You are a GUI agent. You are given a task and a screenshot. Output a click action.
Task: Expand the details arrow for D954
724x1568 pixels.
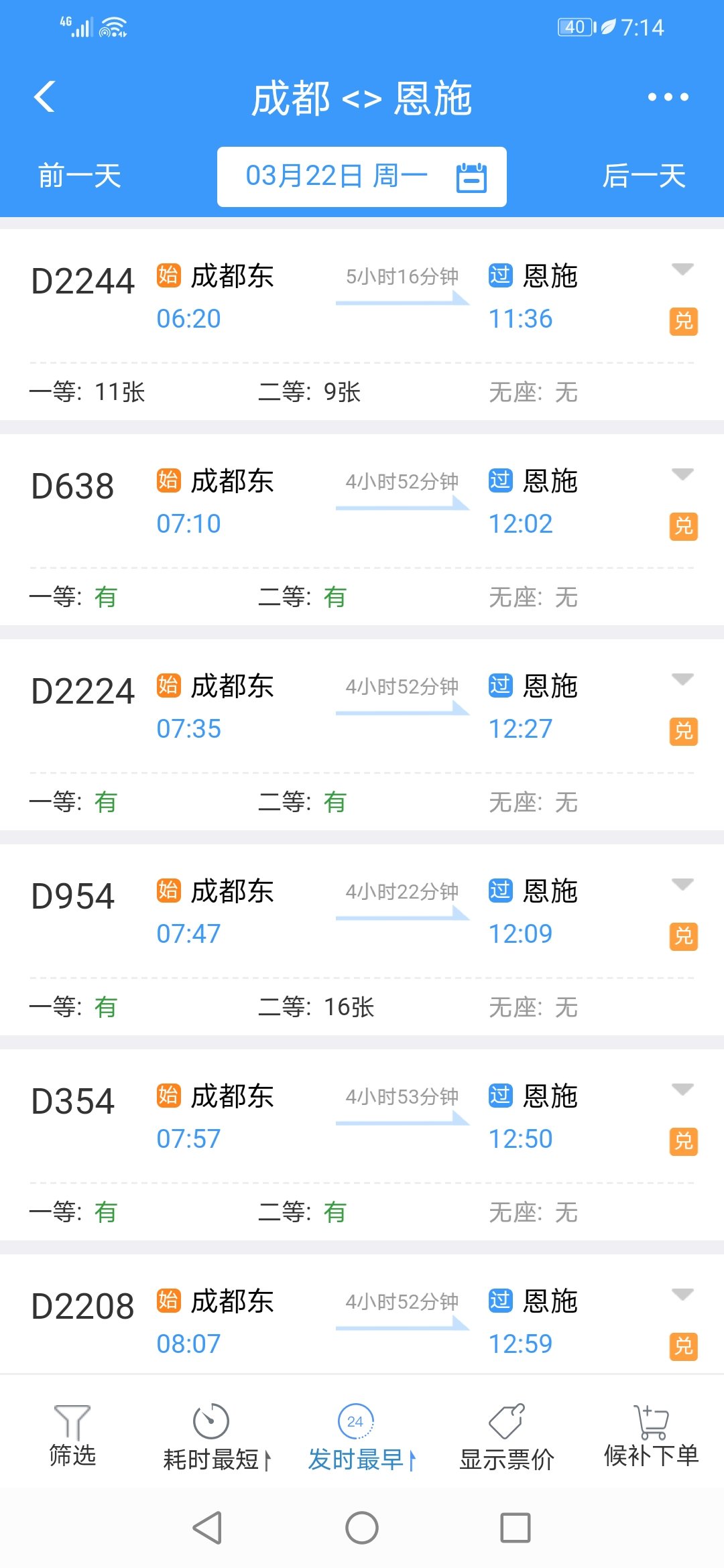[x=682, y=885]
